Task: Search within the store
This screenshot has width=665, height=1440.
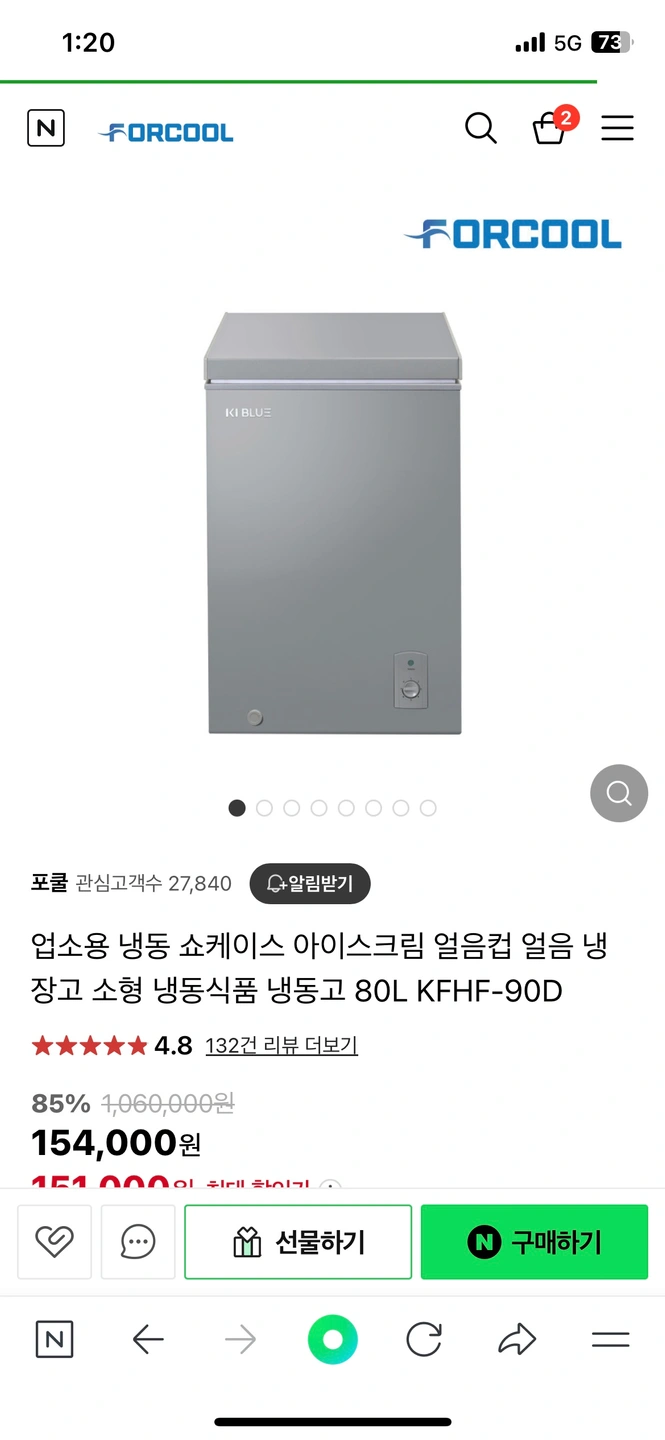Action: 481,128
